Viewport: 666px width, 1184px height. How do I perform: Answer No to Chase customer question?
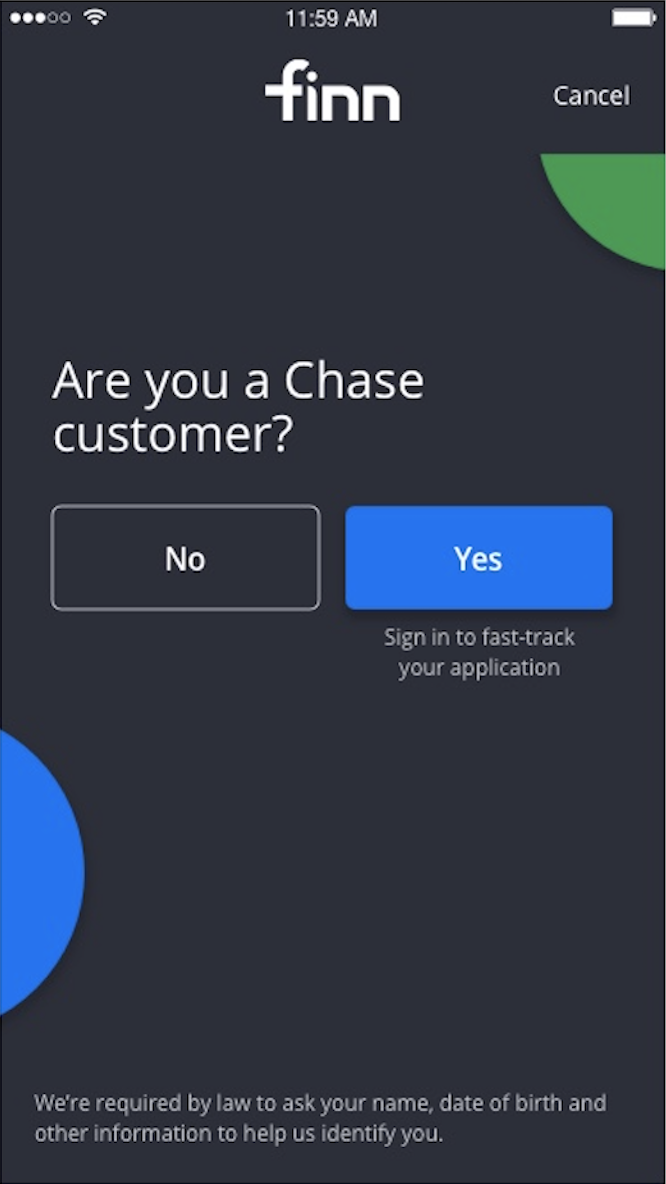[185, 558]
